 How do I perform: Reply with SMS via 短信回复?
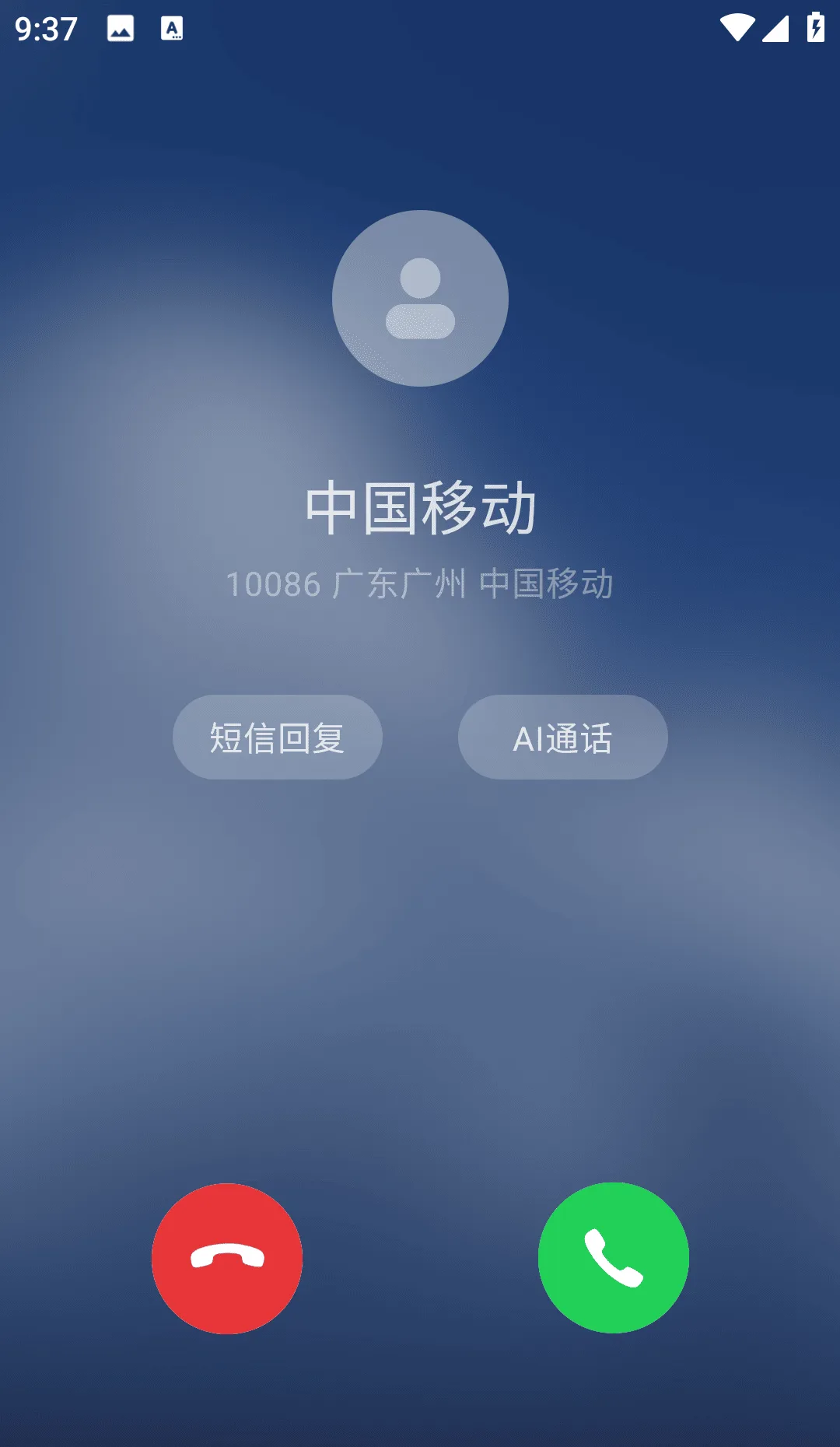click(x=277, y=738)
